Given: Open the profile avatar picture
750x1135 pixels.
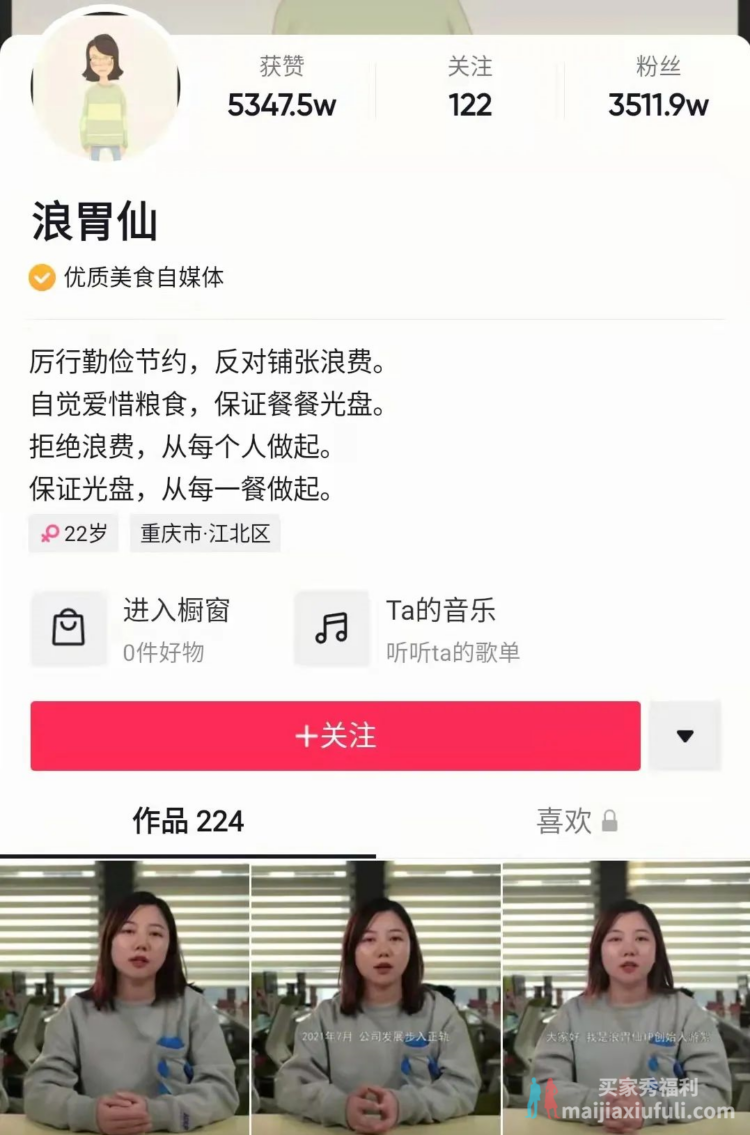Looking at the screenshot, I should click(105, 85).
